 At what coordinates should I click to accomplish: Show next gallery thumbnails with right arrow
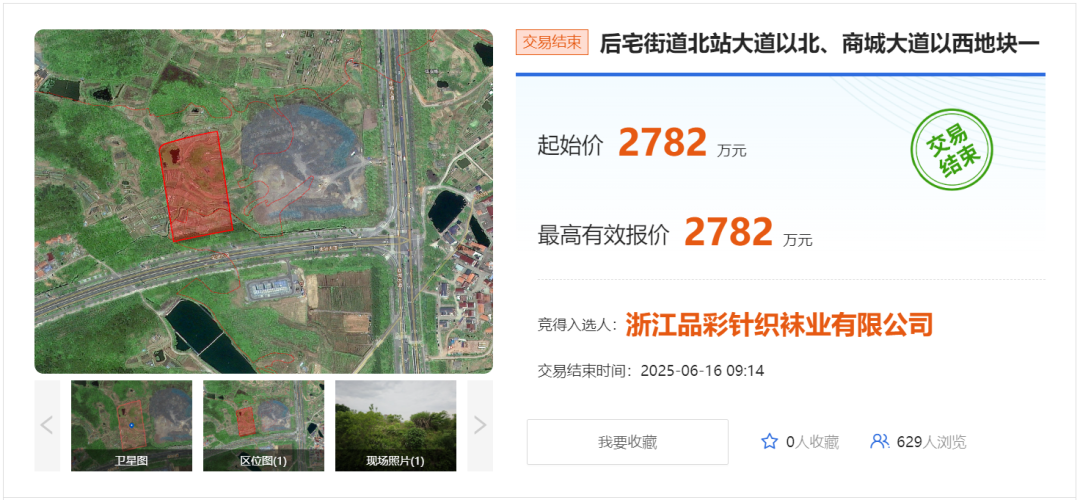pyautogui.click(x=480, y=425)
